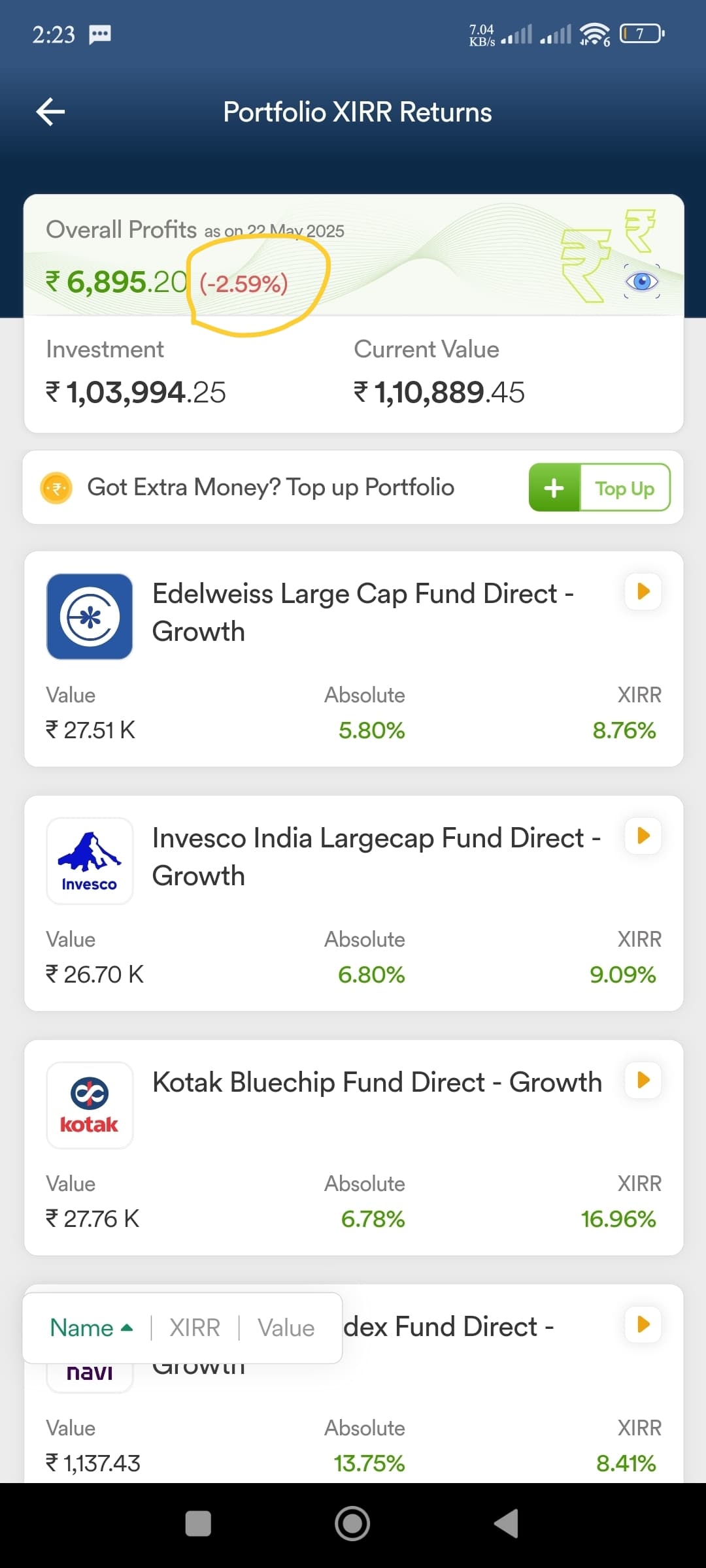Image resolution: width=706 pixels, height=1568 pixels.
Task: Tap the arrow on Invesco India Largecap Fund
Action: [643, 836]
